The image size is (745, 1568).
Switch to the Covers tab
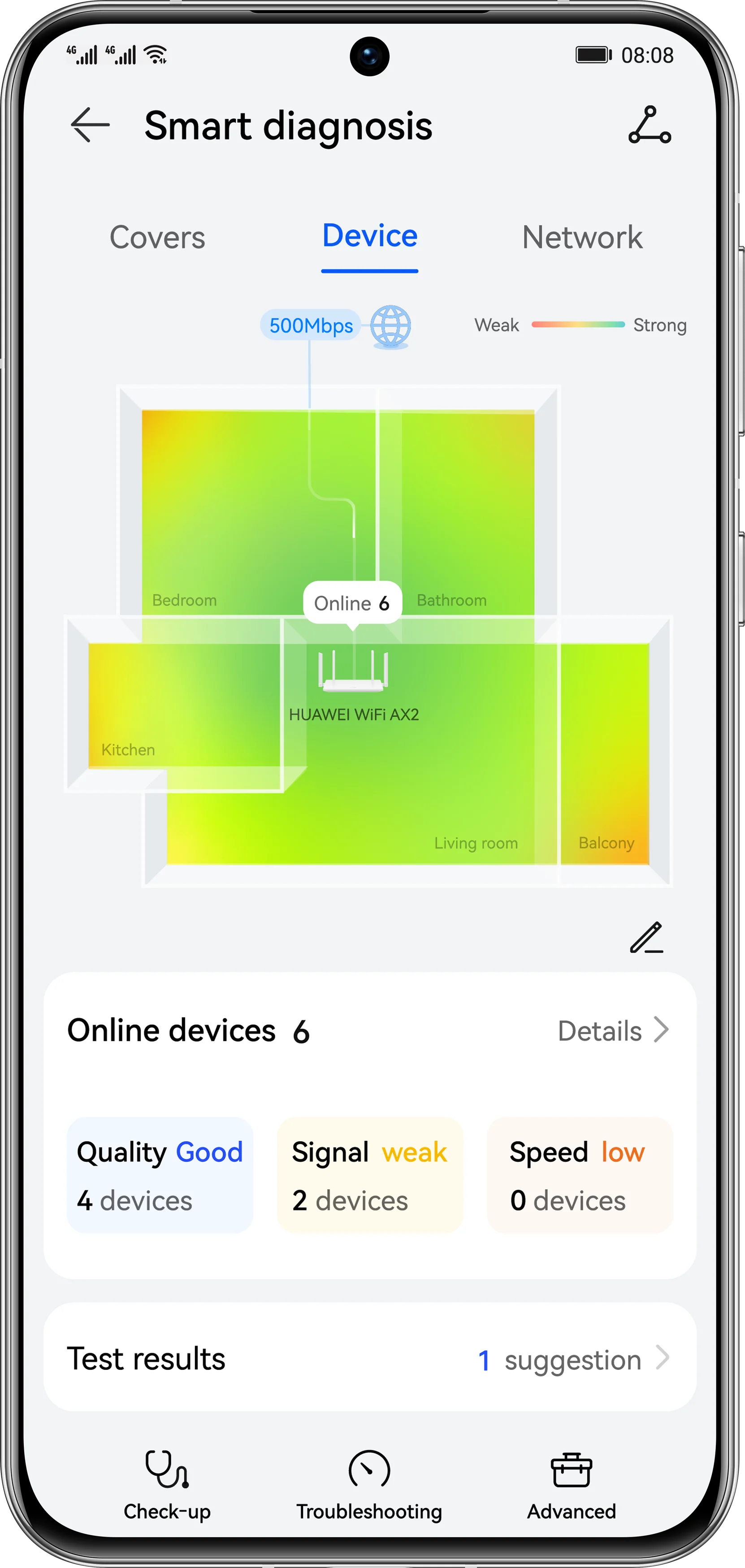(x=158, y=237)
